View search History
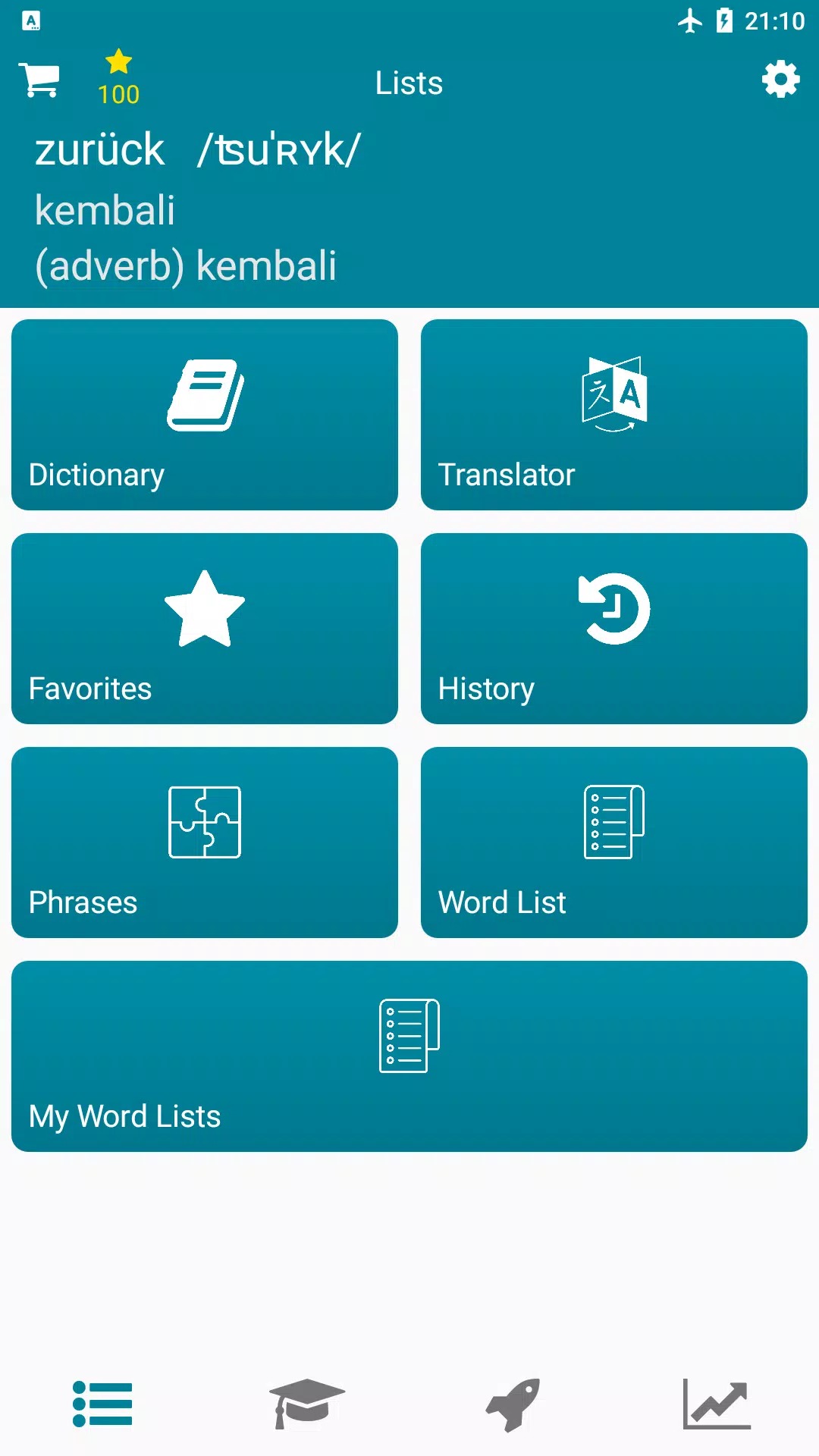This screenshot has height=1456, width=819. pos(613,629)
